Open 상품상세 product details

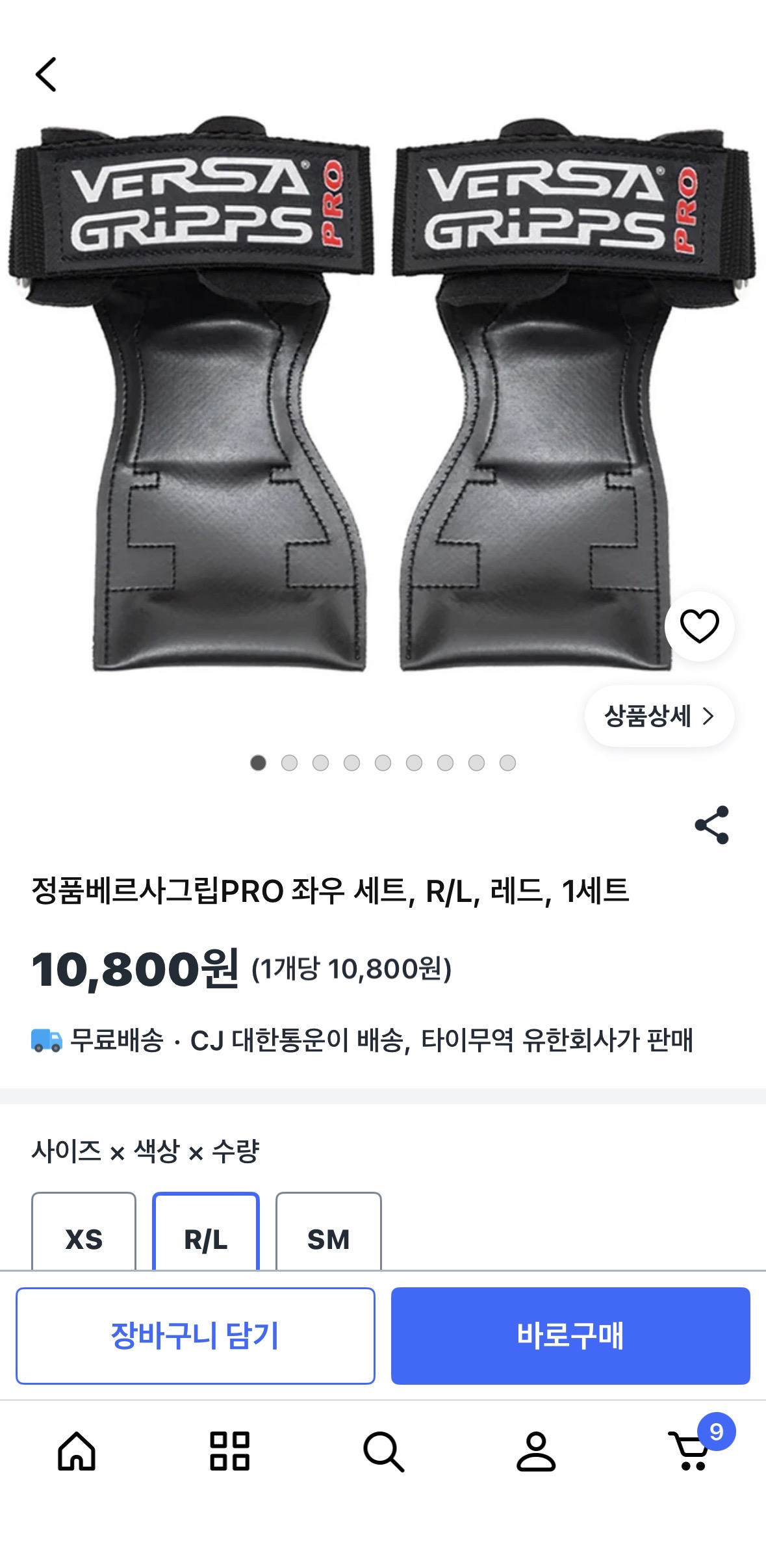[x=659, y=716]
